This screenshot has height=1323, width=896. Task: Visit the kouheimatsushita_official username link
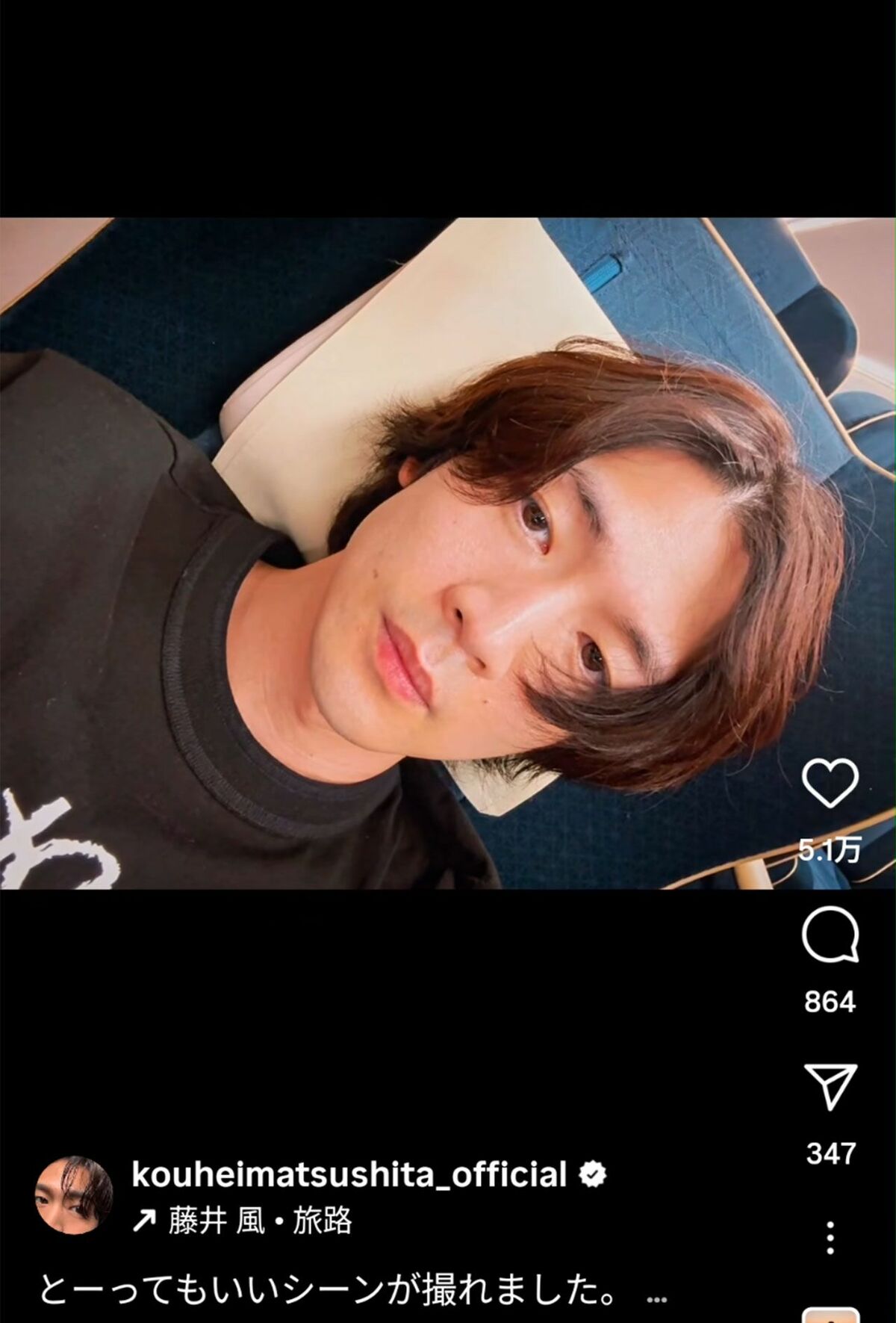pos(349,1174)
